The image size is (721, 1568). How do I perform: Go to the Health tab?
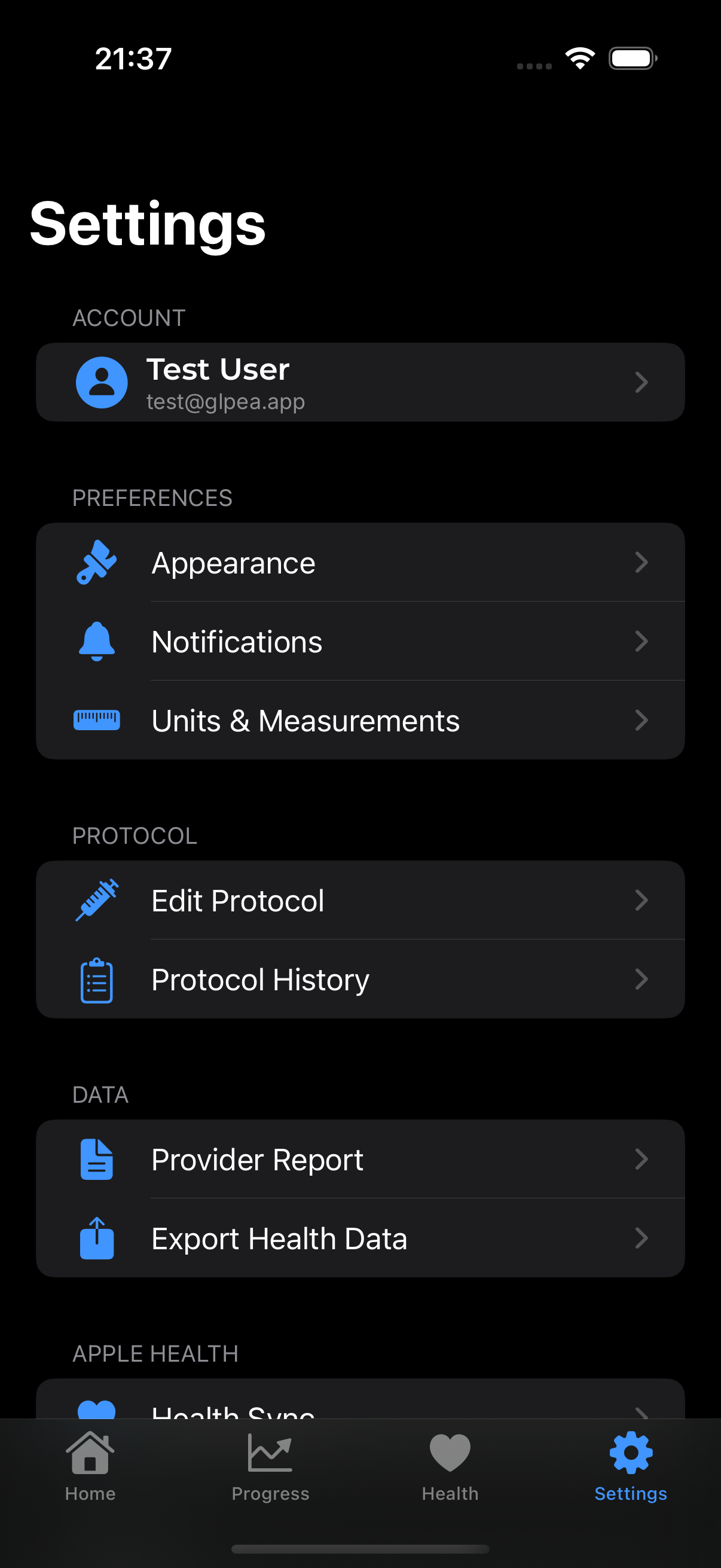[x=450, y=1467]
